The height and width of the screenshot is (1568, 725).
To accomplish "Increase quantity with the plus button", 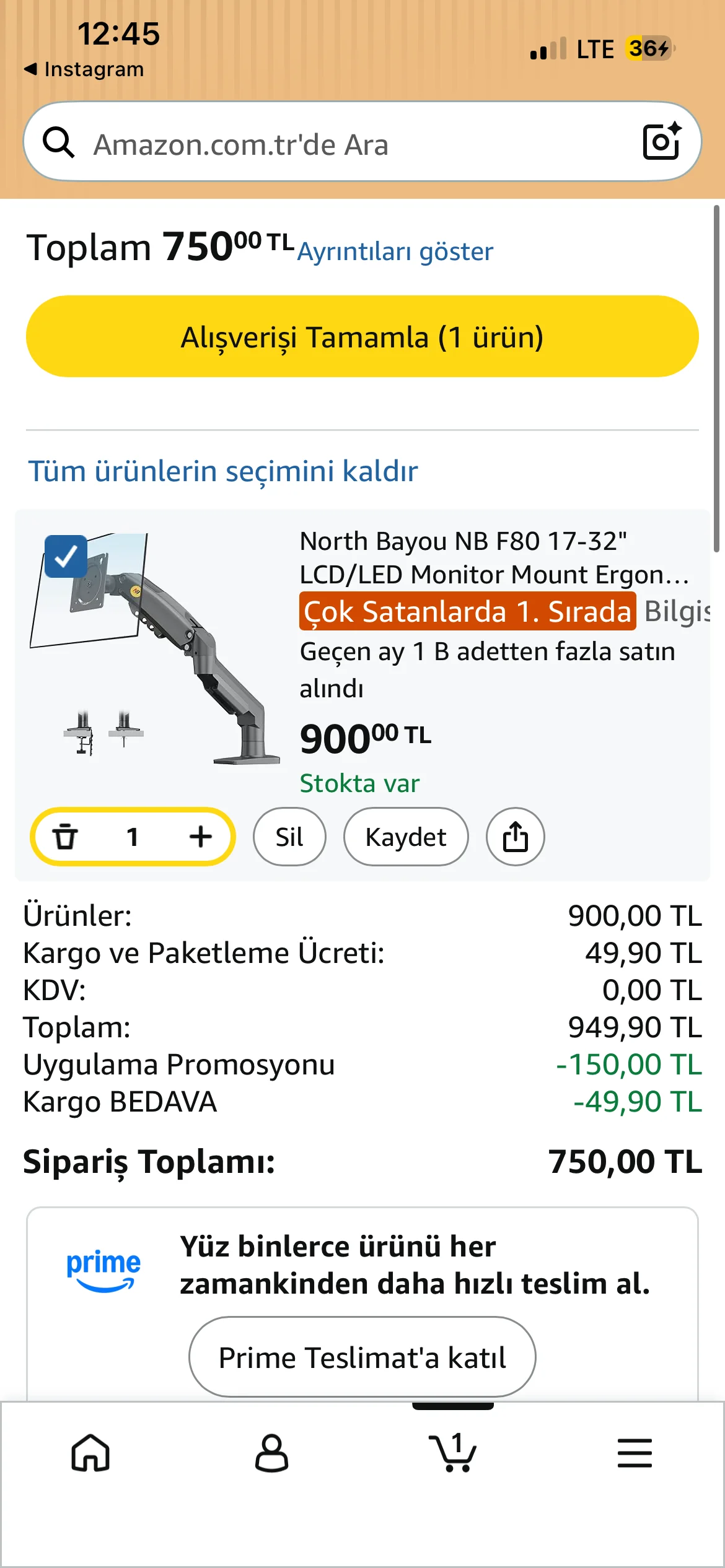I will pos(200,837).
